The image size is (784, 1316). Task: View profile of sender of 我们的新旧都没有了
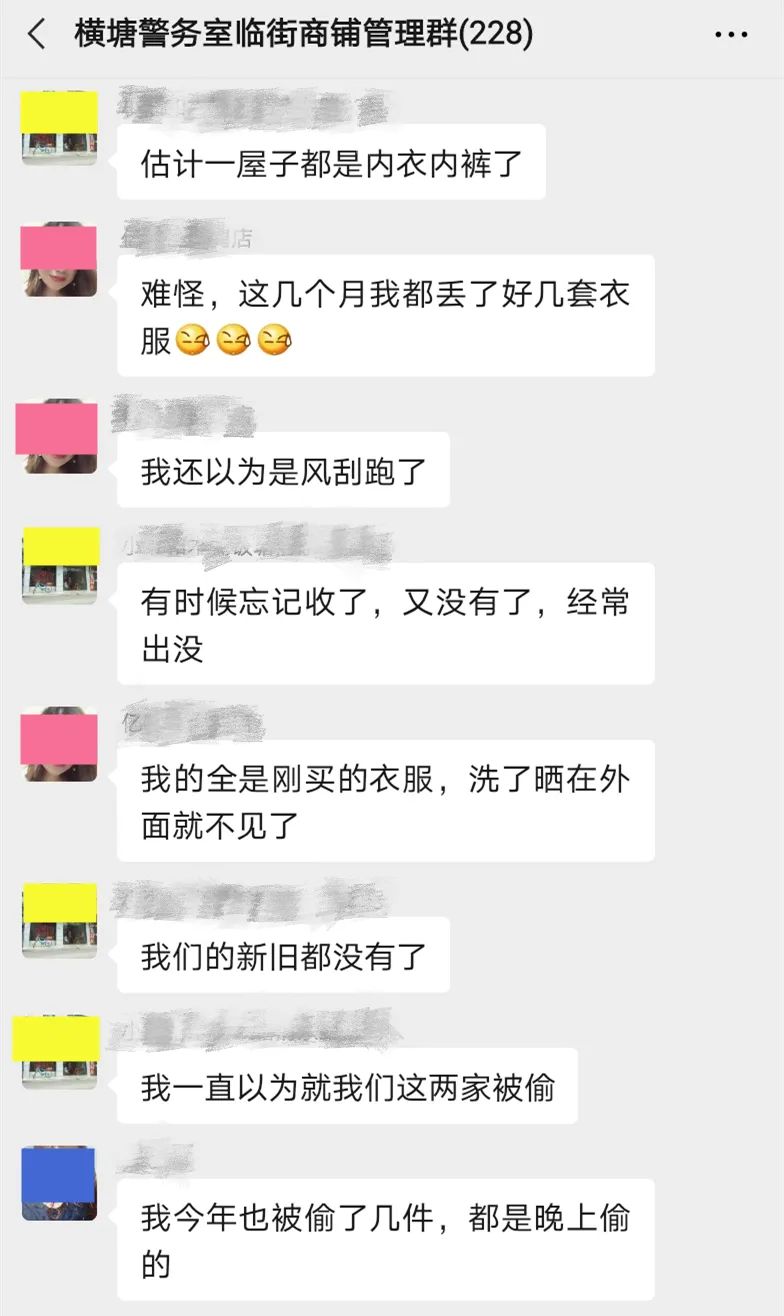(59, 920)
